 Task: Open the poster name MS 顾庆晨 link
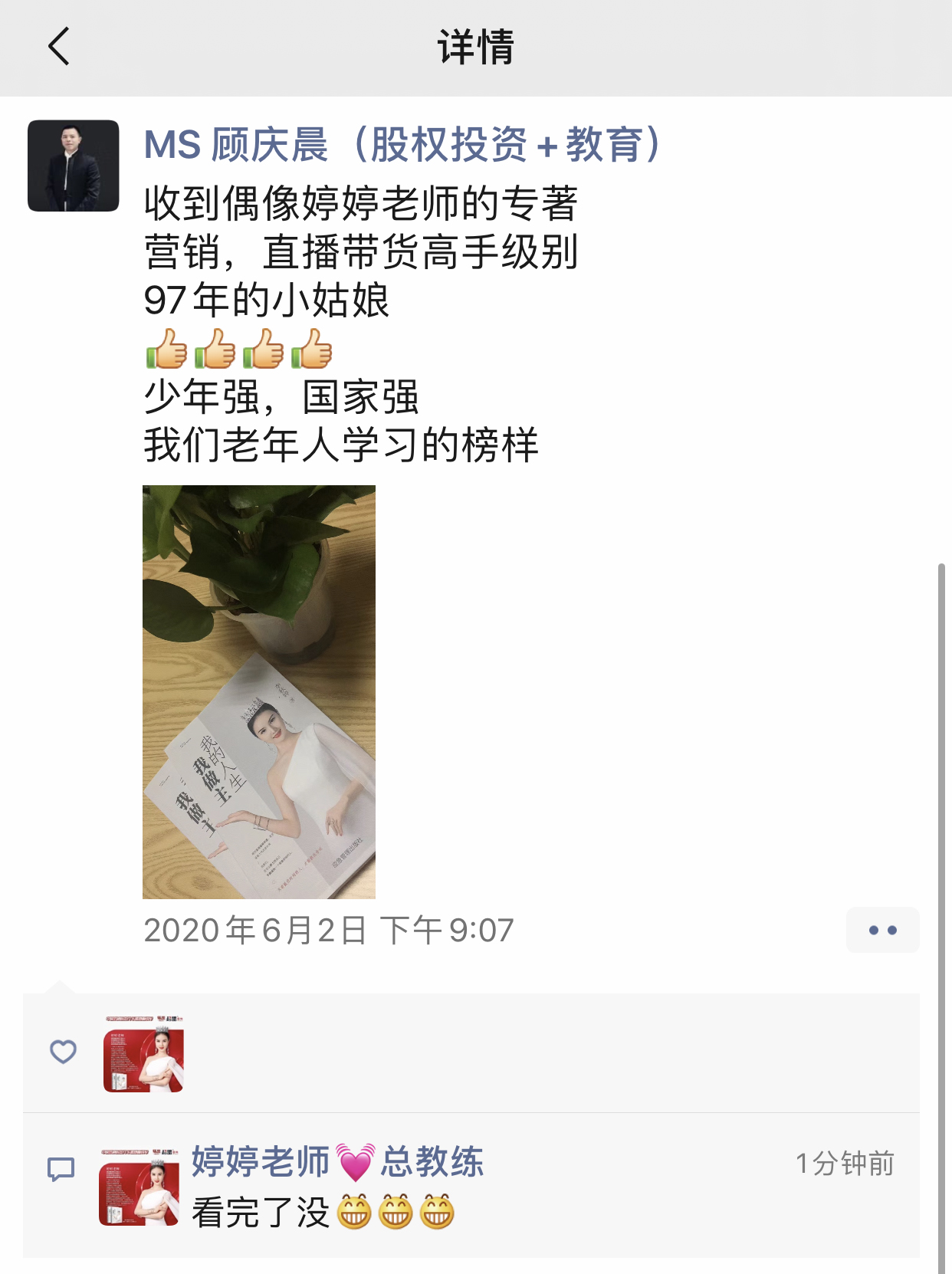(x=403, y=145)
